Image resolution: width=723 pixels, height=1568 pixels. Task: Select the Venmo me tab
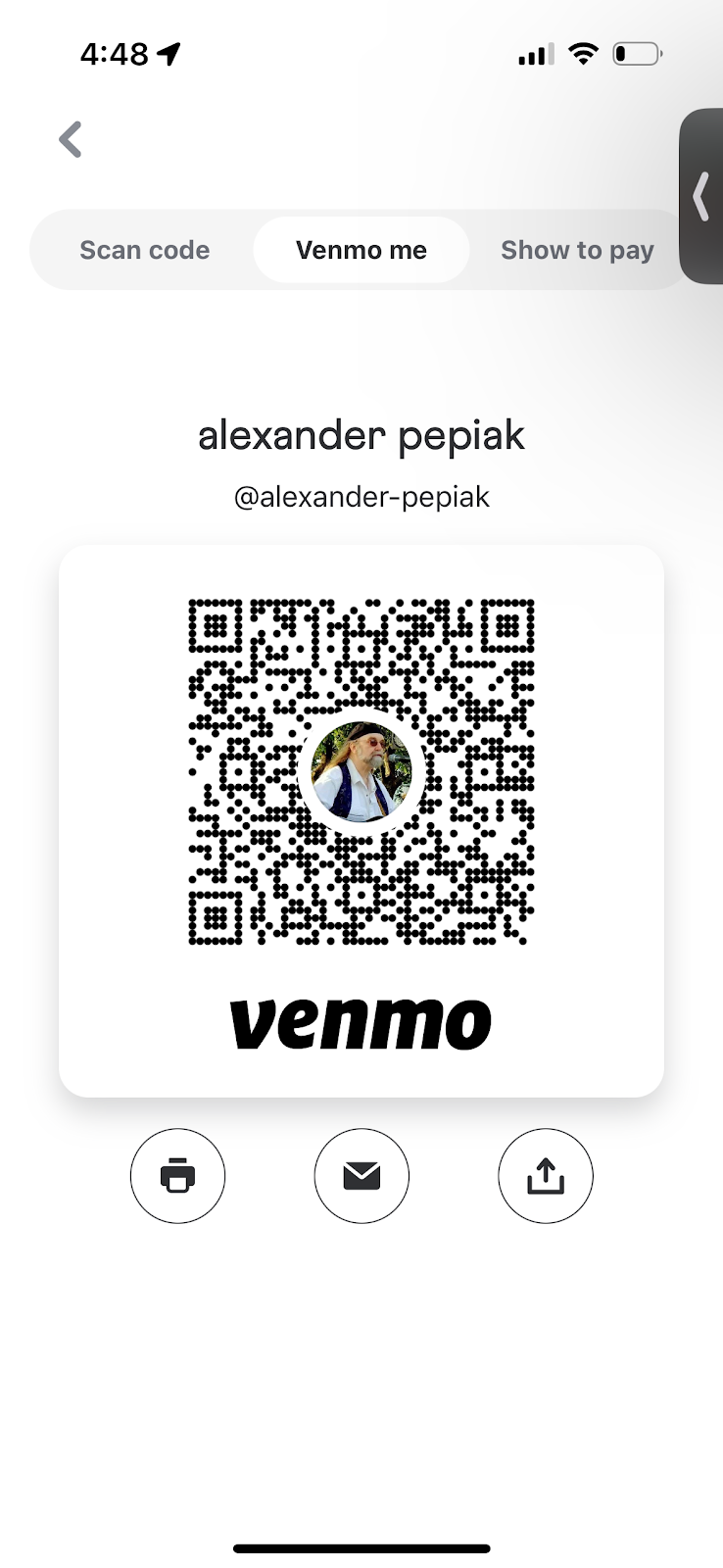[361, 250]
